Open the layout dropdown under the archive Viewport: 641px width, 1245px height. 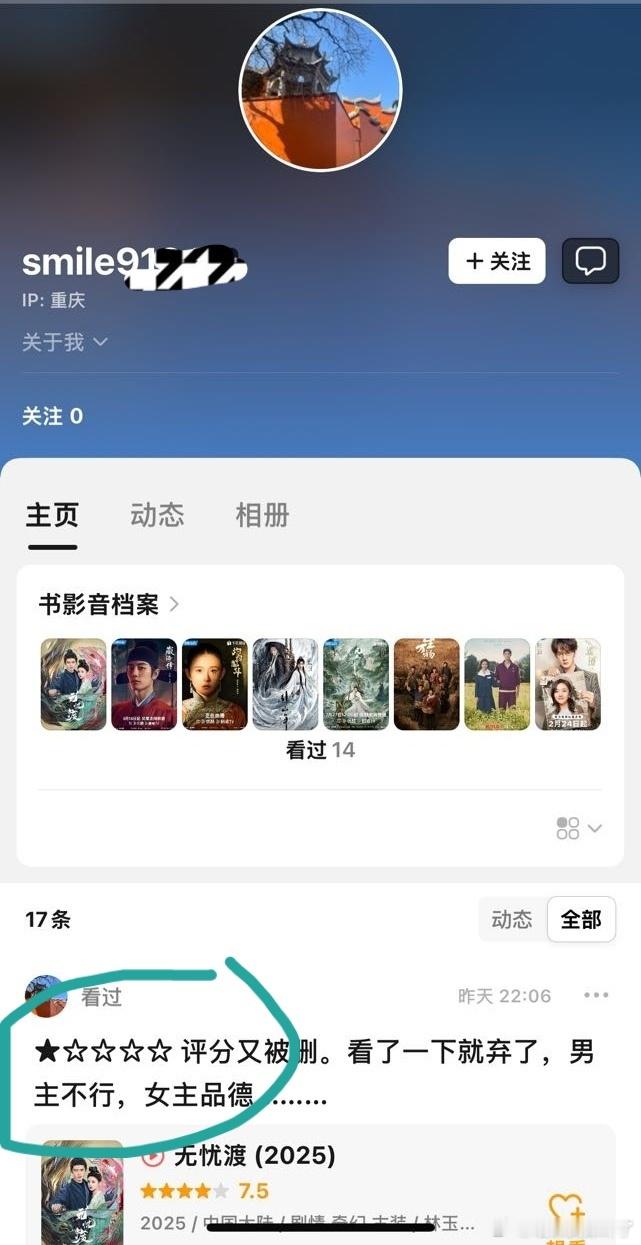[579, 828]
